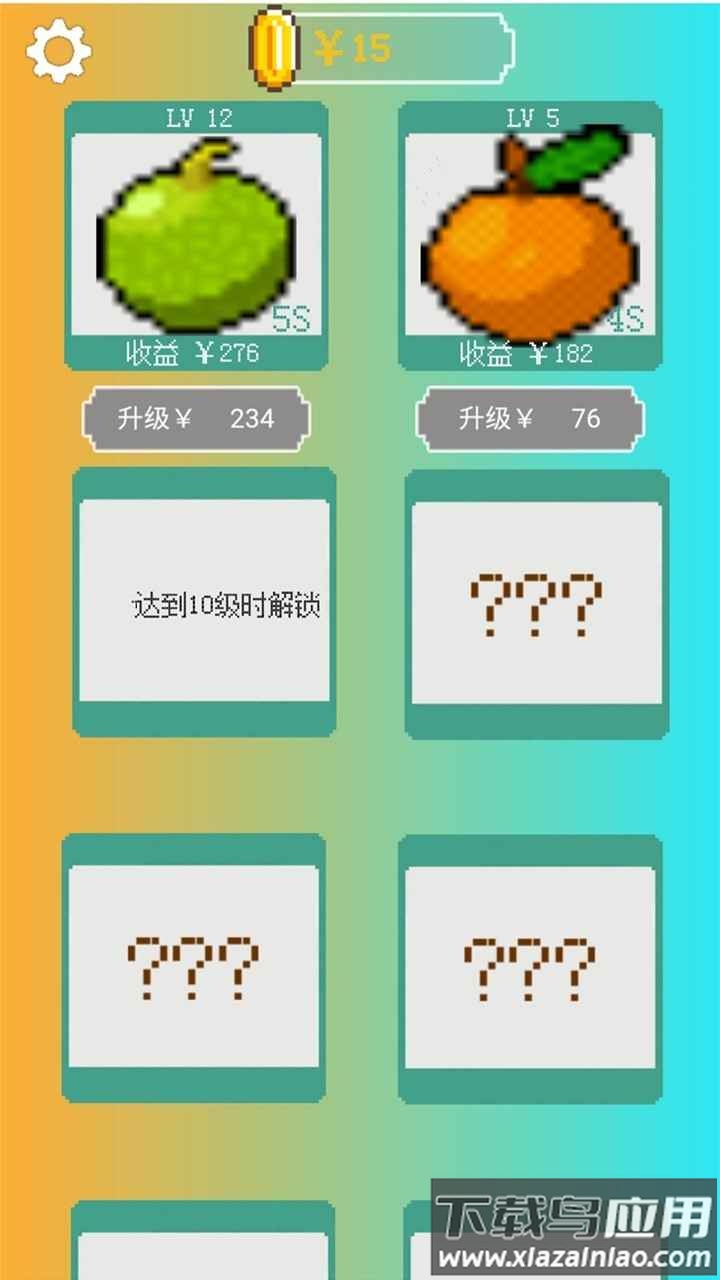Tap the bottom-left ??? mystery card
Screen dimensions: 720x1280
point(195,965)
